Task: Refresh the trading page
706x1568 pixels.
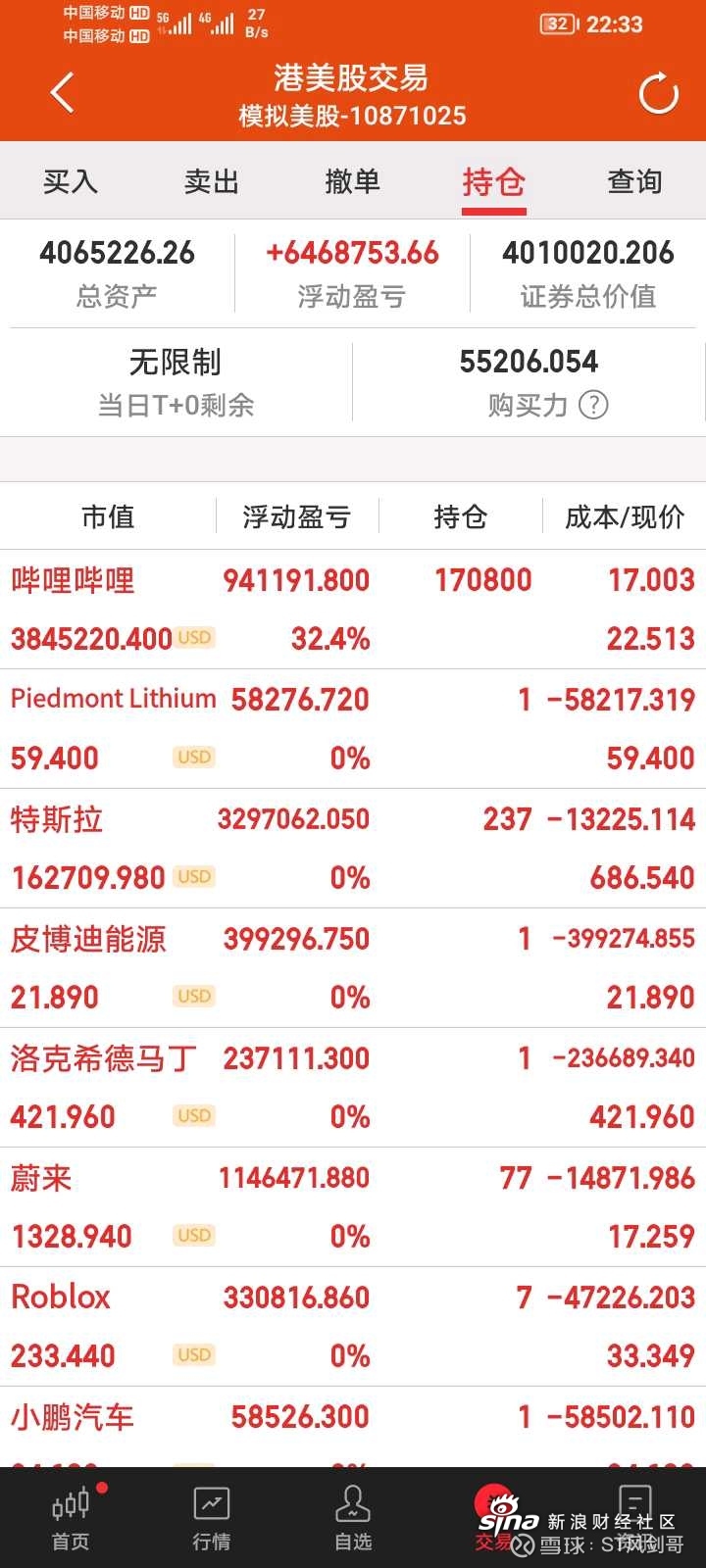Action: (658, 94)
